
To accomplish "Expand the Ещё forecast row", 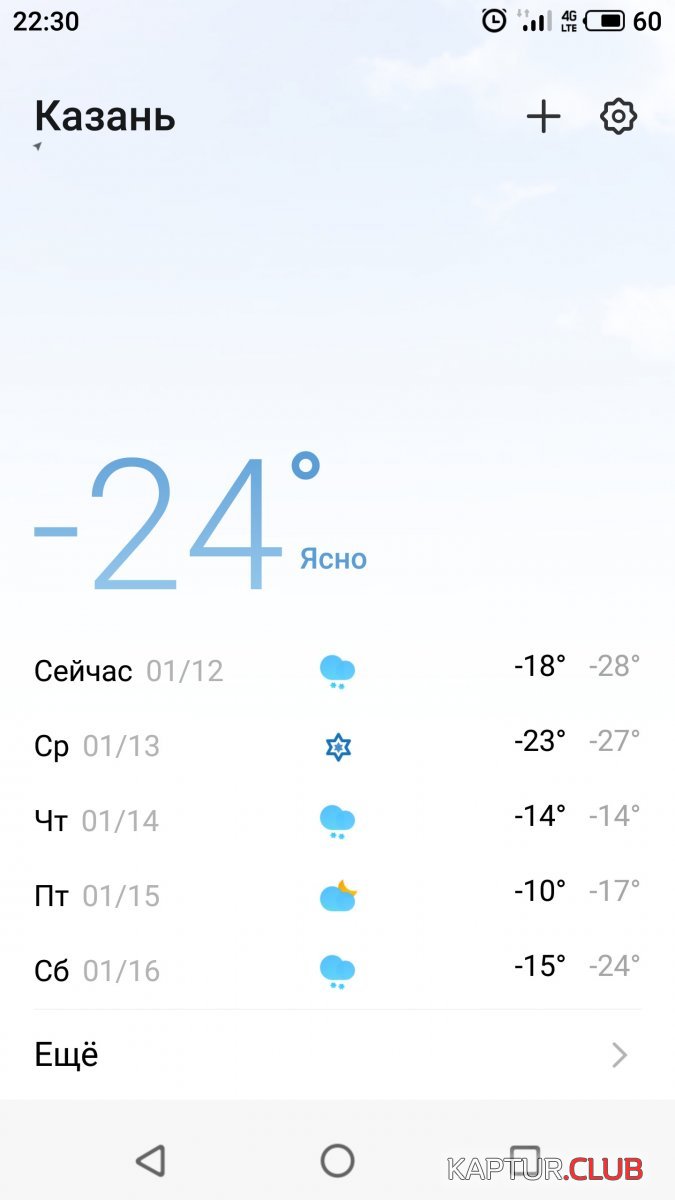I will click(337, 1055).
